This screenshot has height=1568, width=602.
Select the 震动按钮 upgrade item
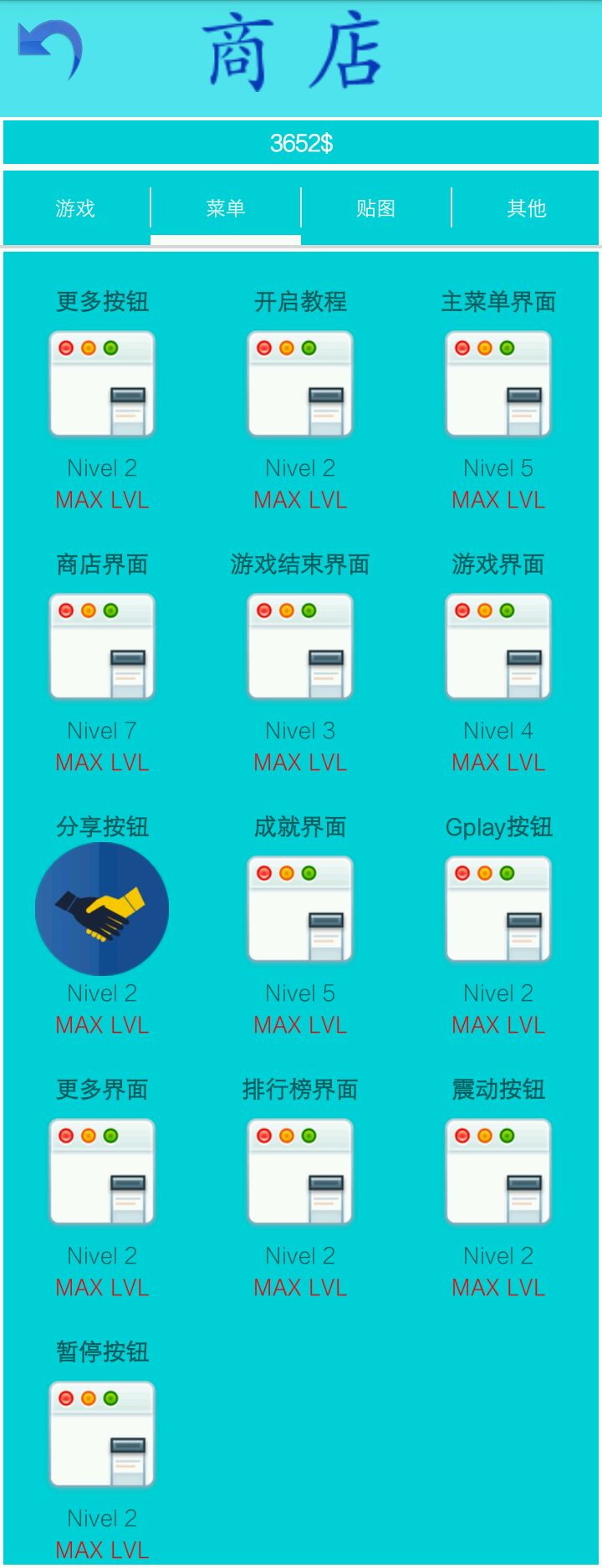498,1172
